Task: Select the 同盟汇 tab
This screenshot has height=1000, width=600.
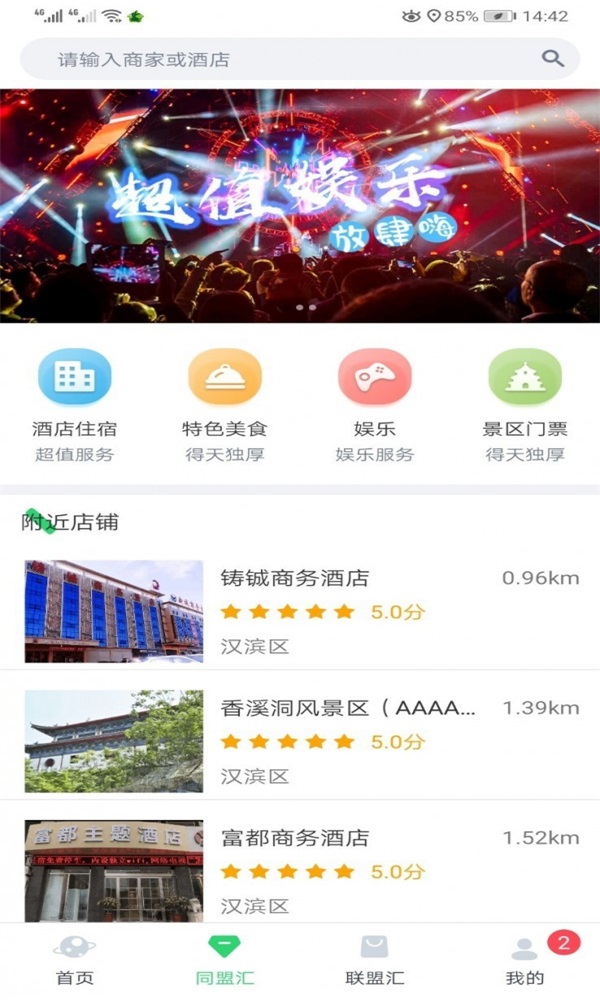Action: click(225, 960)
